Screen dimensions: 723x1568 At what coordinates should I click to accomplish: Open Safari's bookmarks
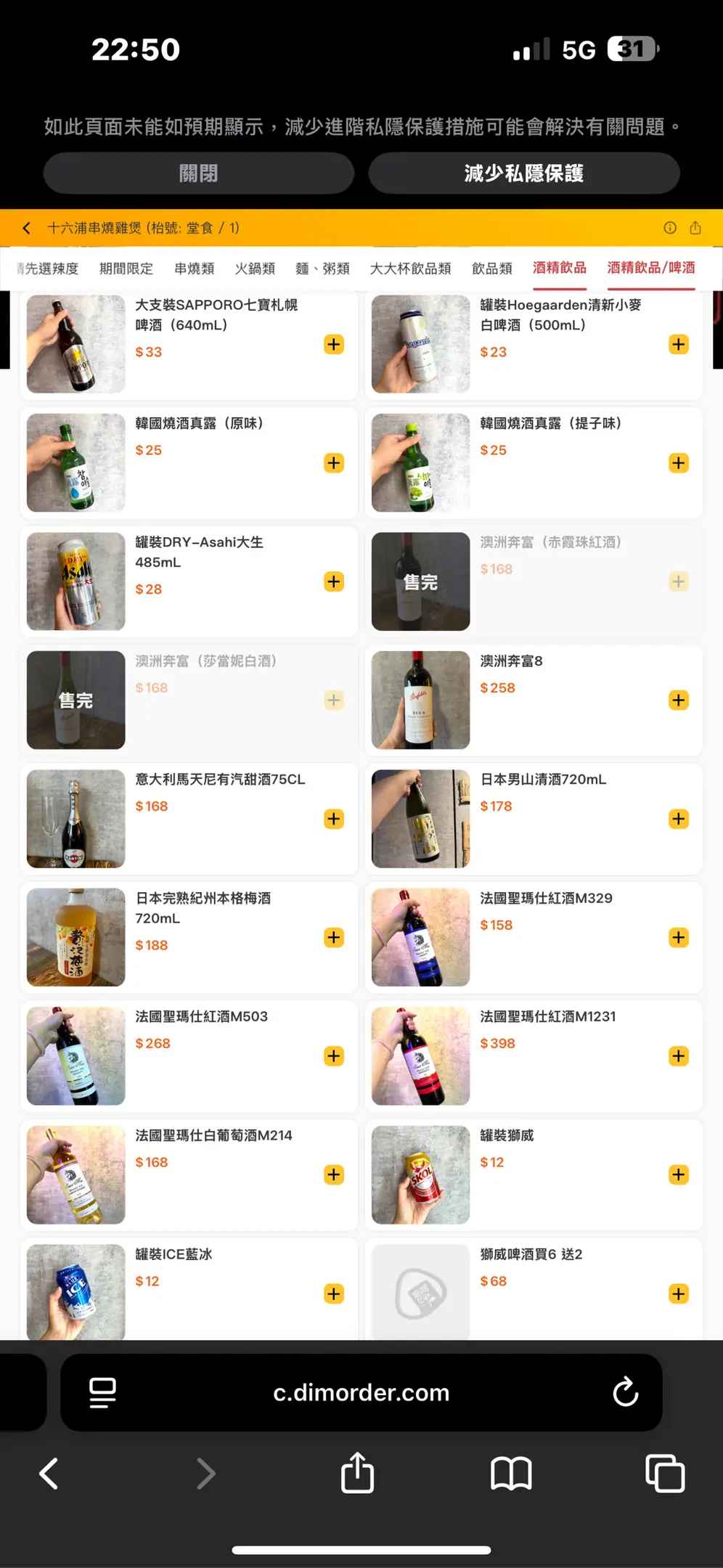[x=511, y=1474]
